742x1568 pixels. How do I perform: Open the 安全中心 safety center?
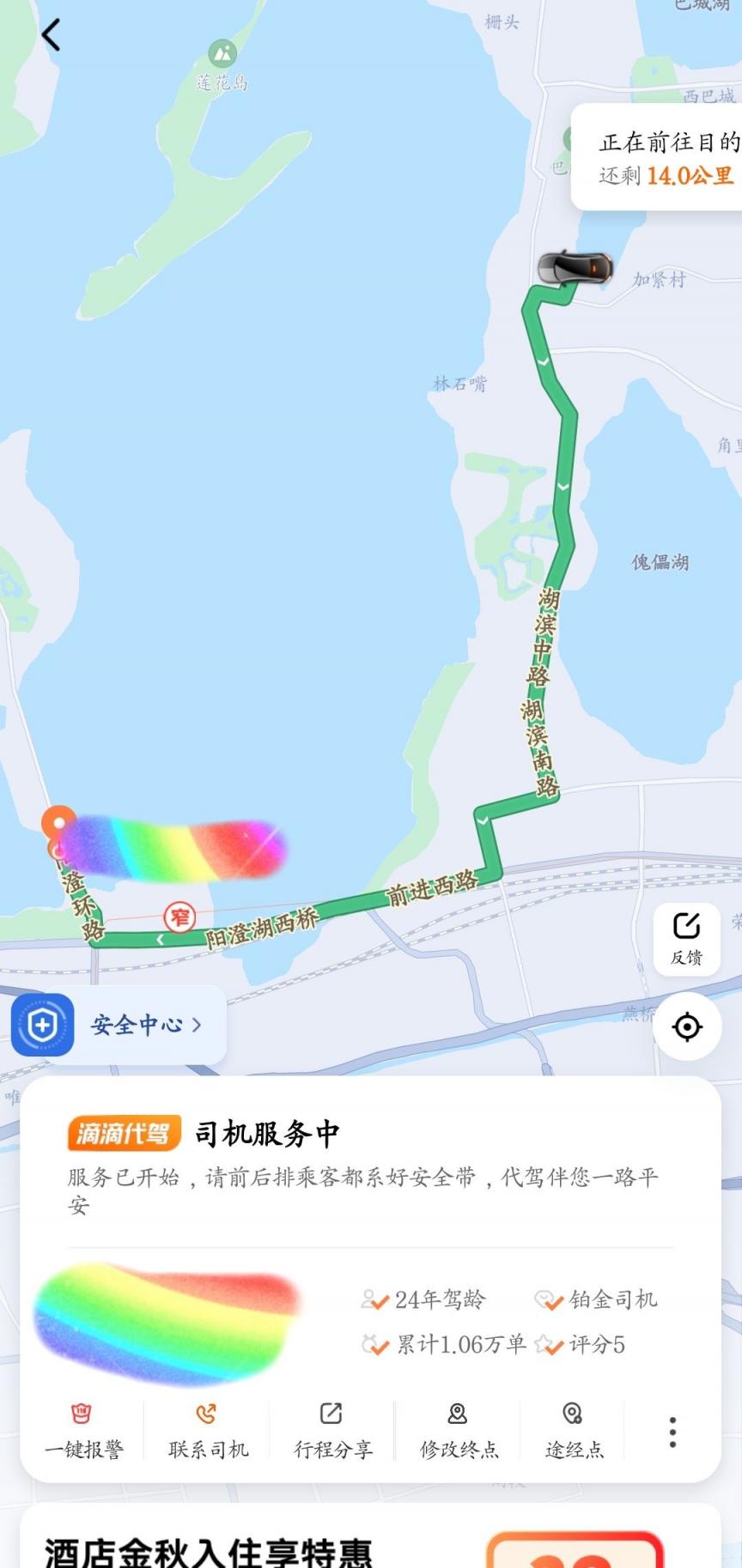pyautogui.click(x=119, y=1024)
